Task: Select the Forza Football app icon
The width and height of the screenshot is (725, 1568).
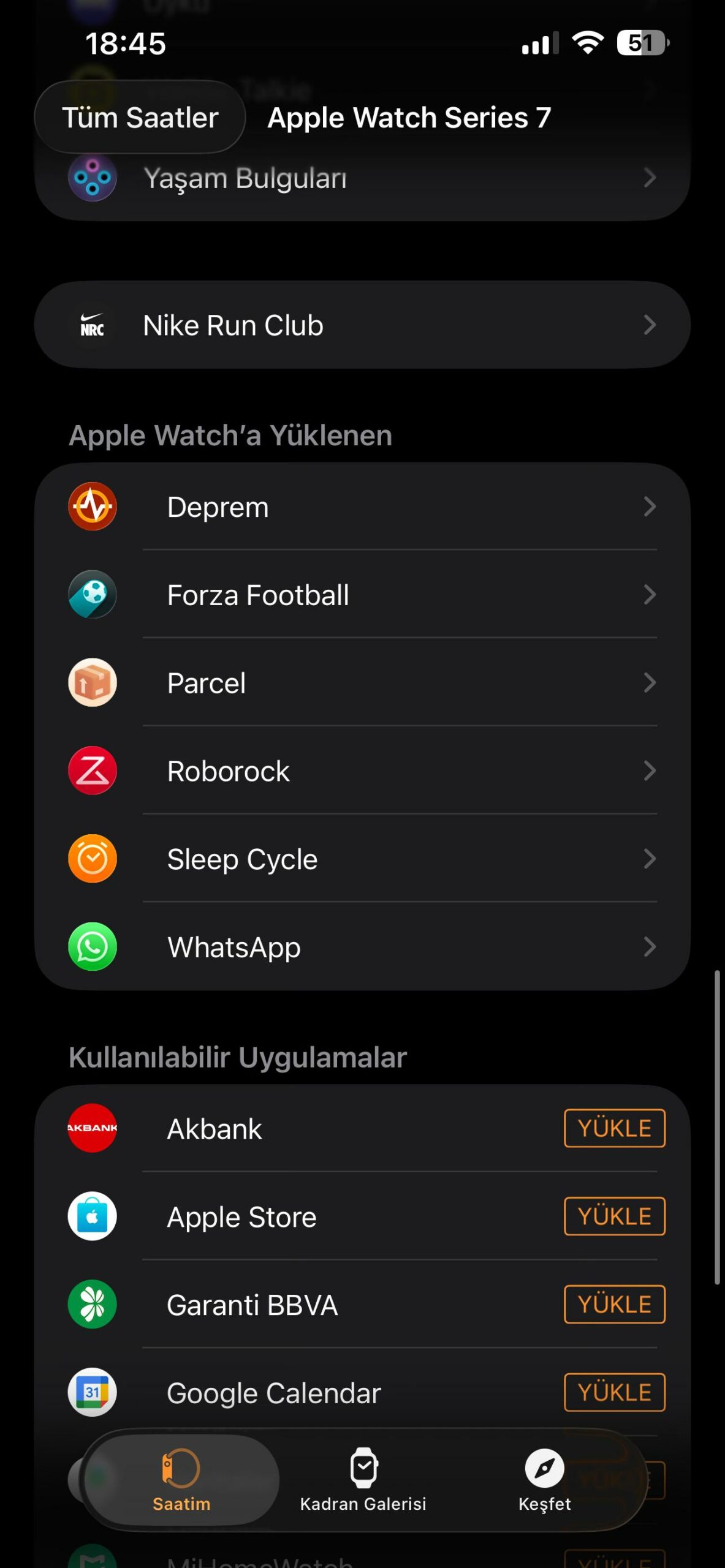Action: pyautogui.click(x=92, y=594)
